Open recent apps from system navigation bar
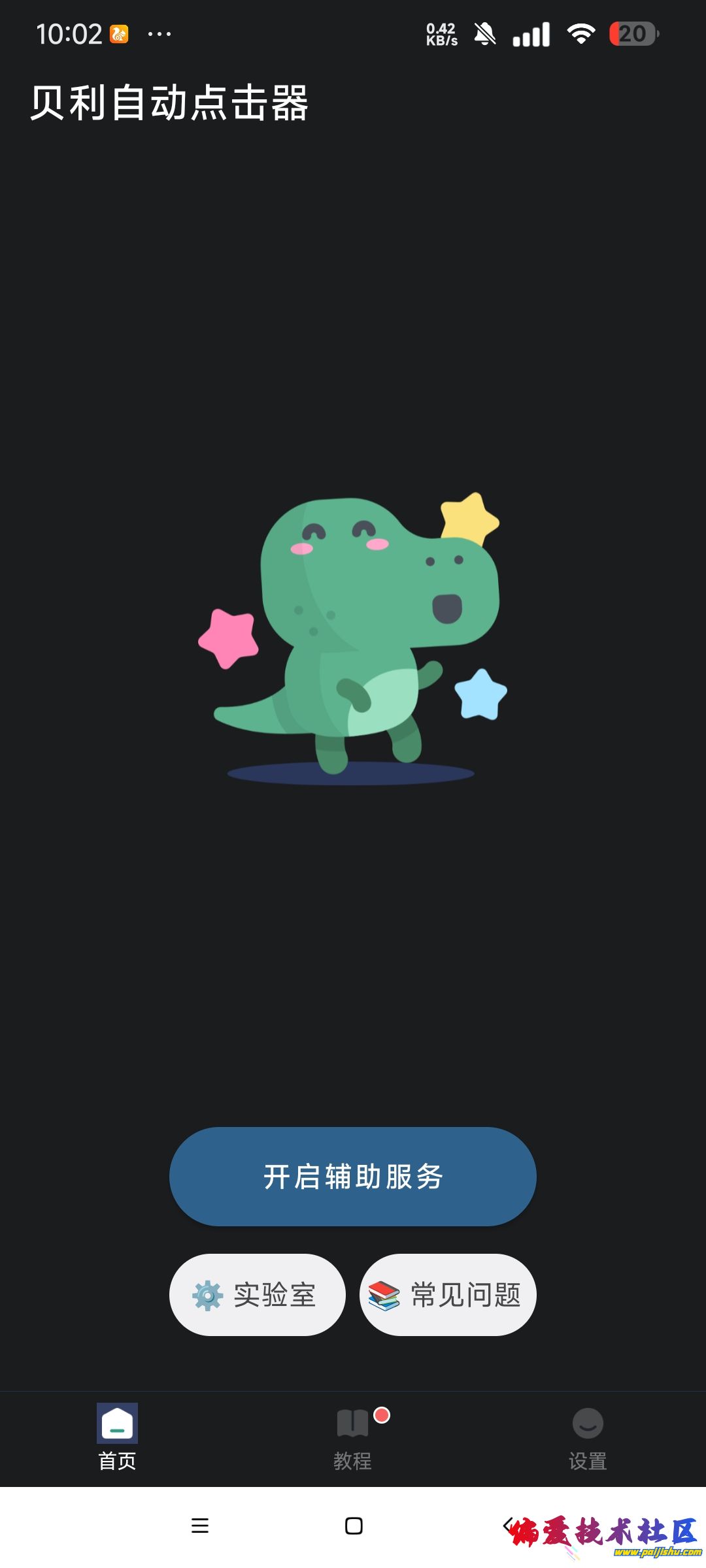 coord(200,1526)
